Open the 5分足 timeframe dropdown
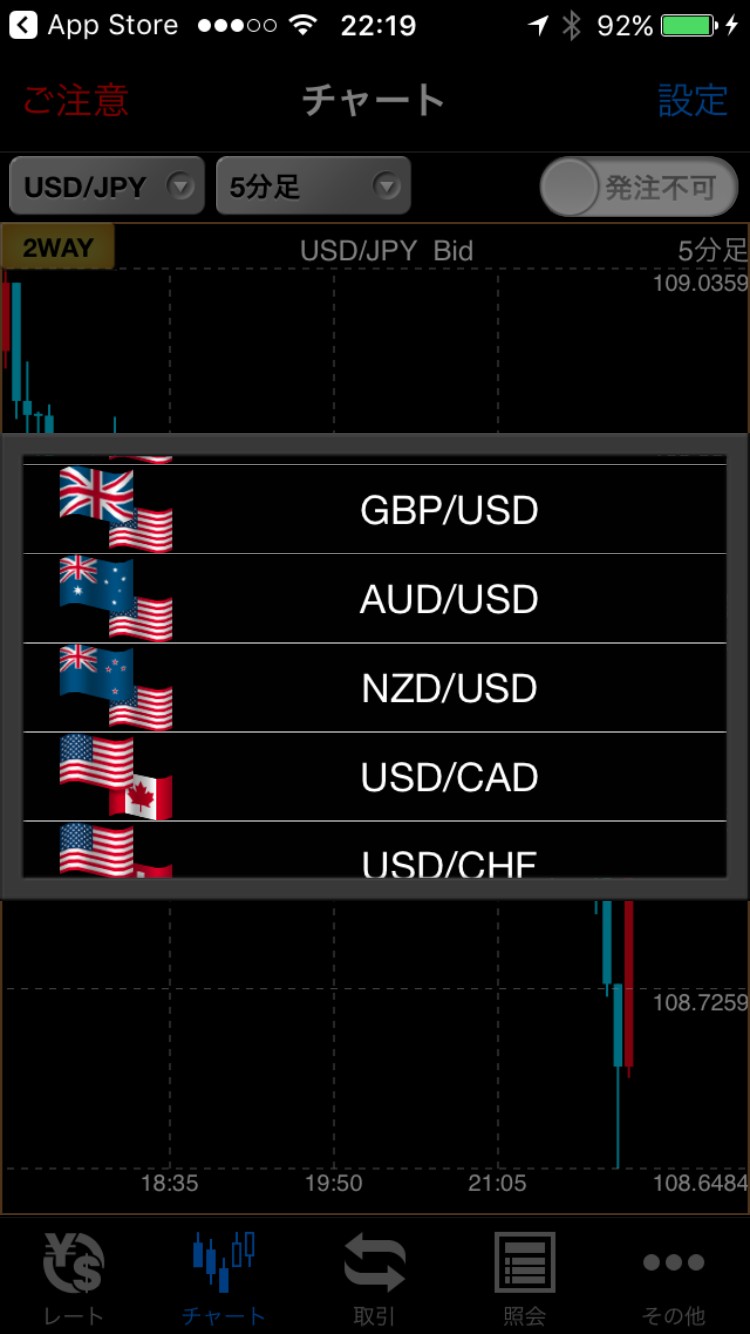Screen dimensions: 750x1334 [313, 186]
